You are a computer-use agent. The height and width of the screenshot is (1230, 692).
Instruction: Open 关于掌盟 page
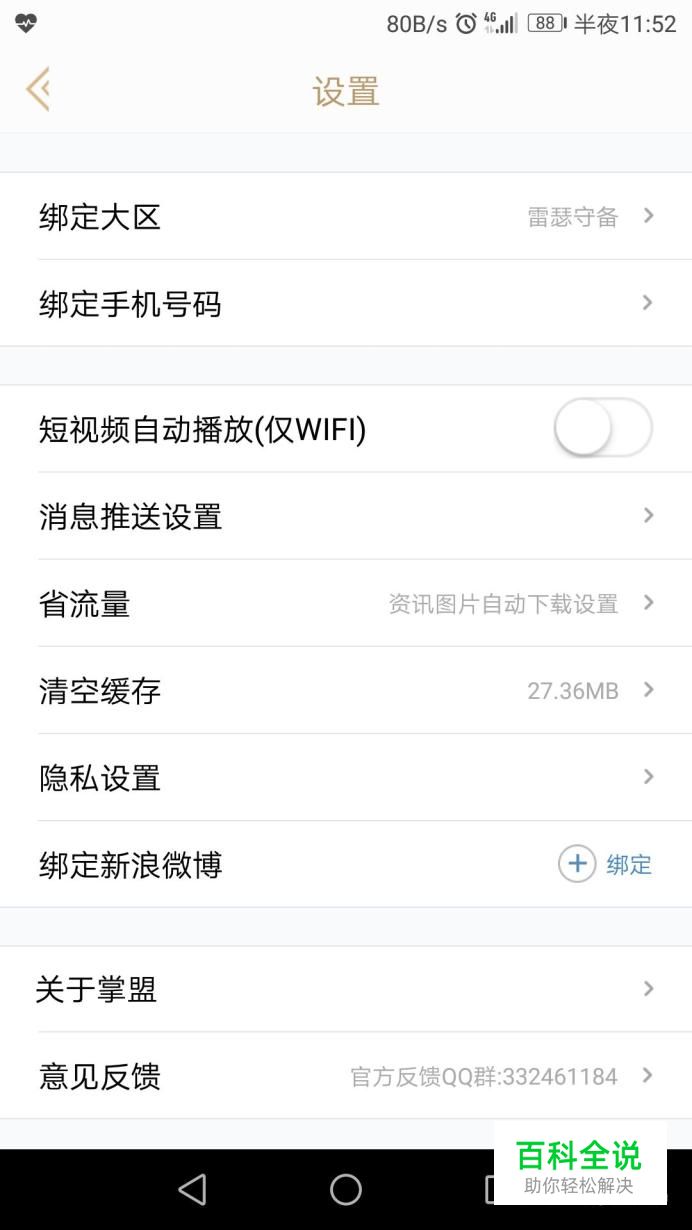point(346,989)
